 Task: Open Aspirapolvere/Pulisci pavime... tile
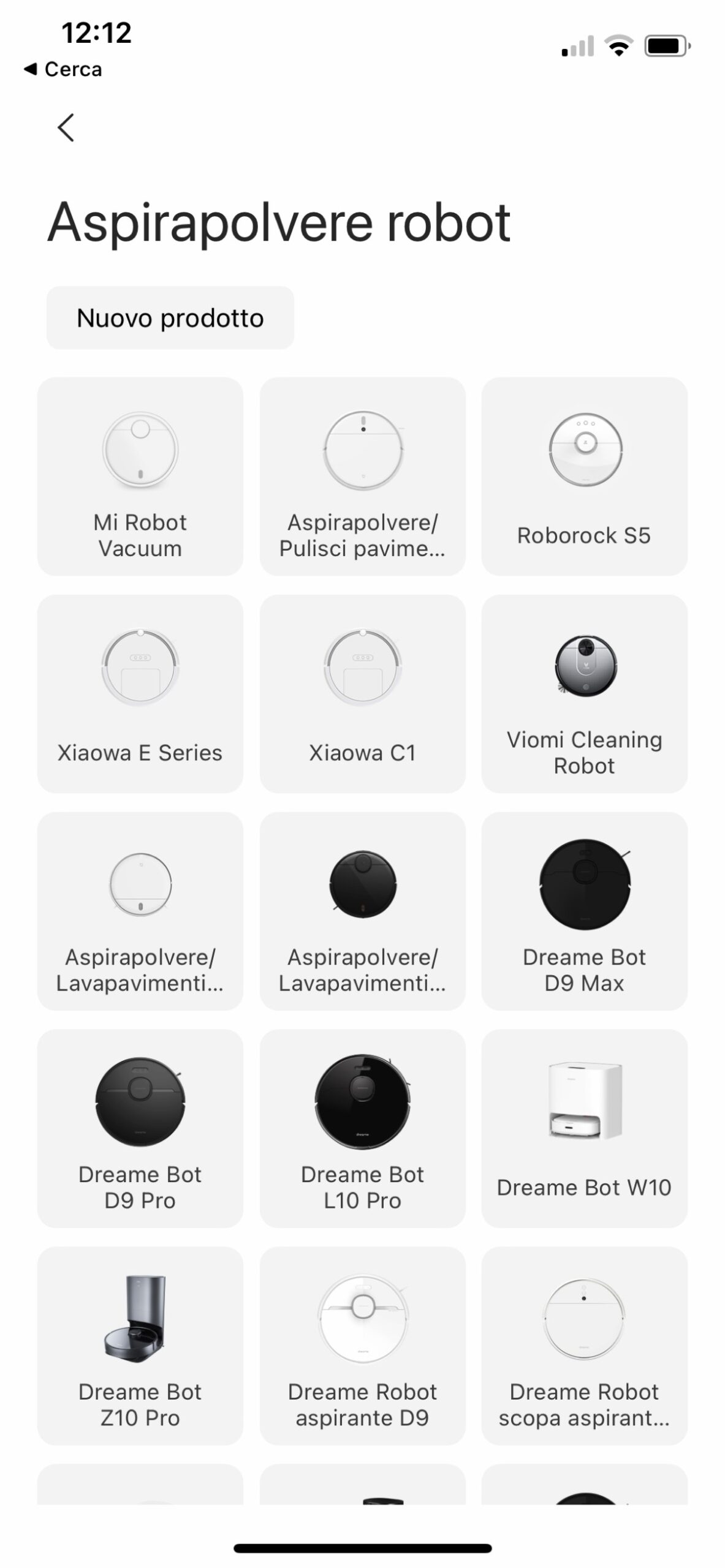pos(362,477)
